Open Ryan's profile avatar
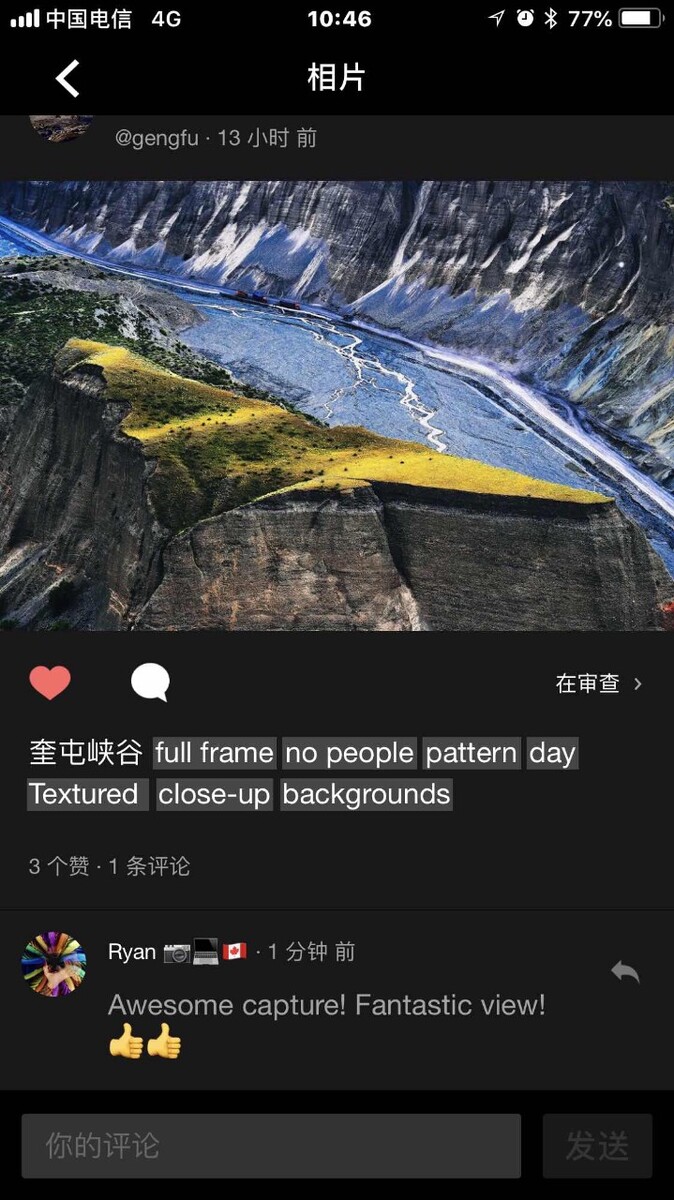Image resolution: width=674 pixels, height=1200 pixels. tap(54, 964)
